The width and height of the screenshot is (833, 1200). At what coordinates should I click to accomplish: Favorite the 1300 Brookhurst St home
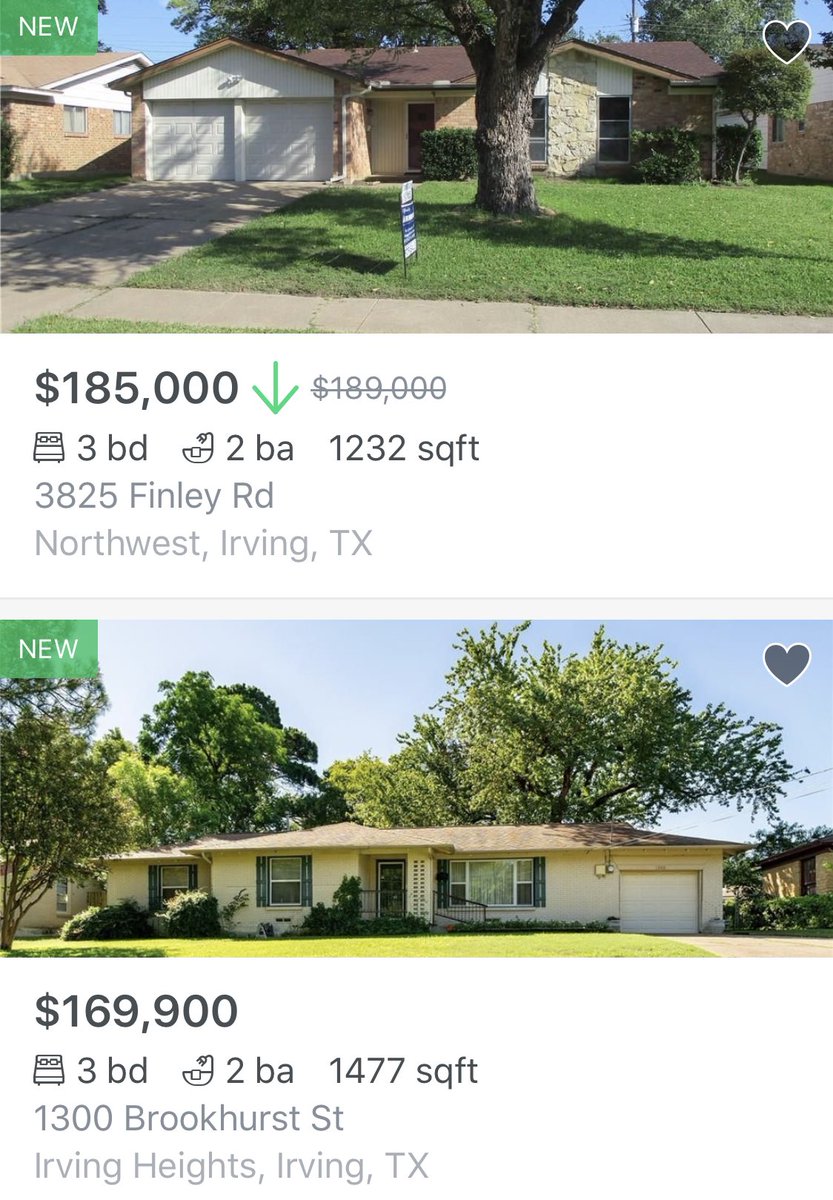click(x=787, y=664)
